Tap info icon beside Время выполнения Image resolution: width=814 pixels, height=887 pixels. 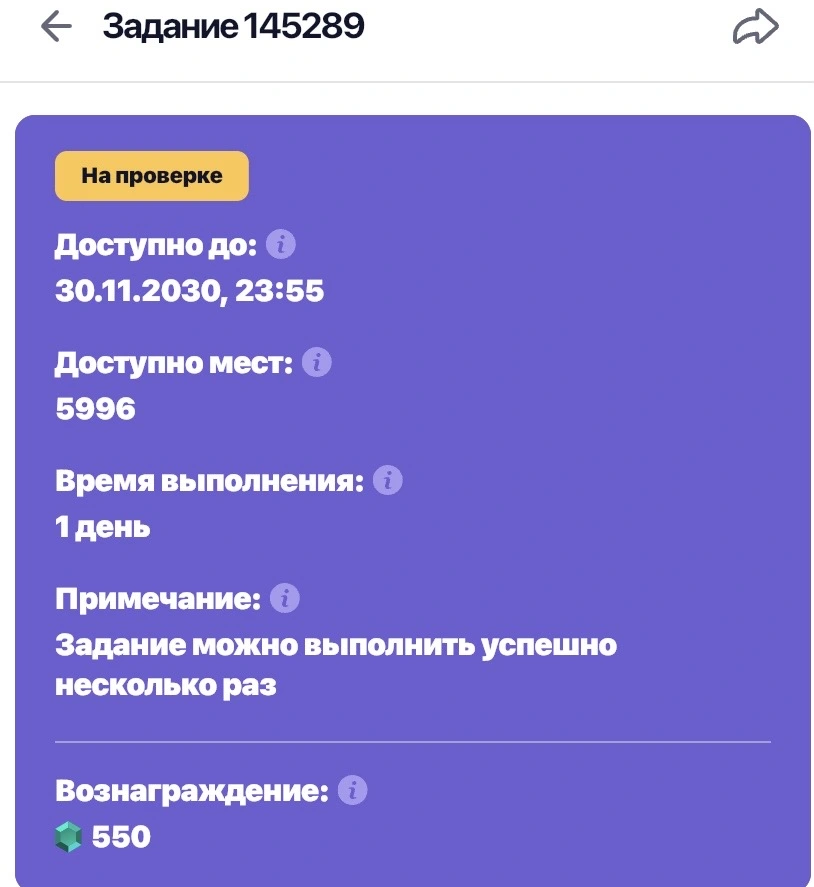tap(387, 480)
